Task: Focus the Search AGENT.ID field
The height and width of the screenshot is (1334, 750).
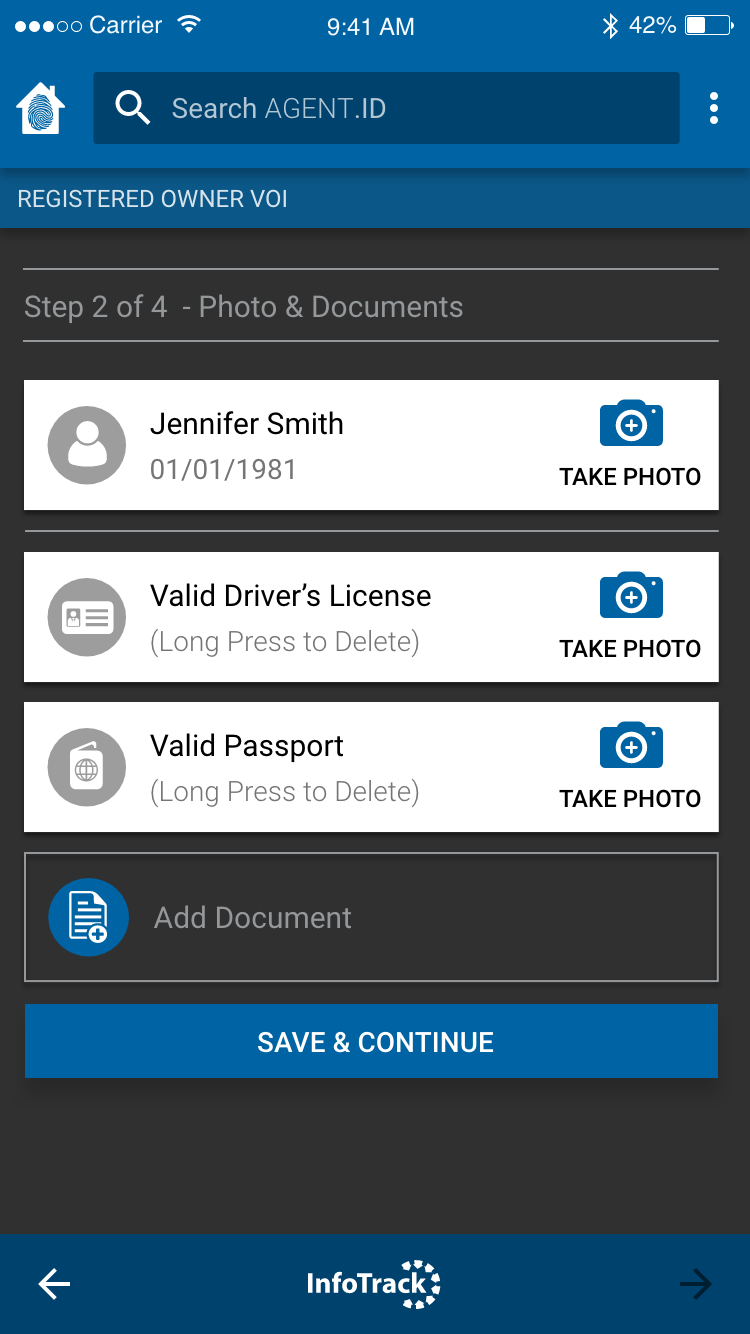Action: click(386, 108)
